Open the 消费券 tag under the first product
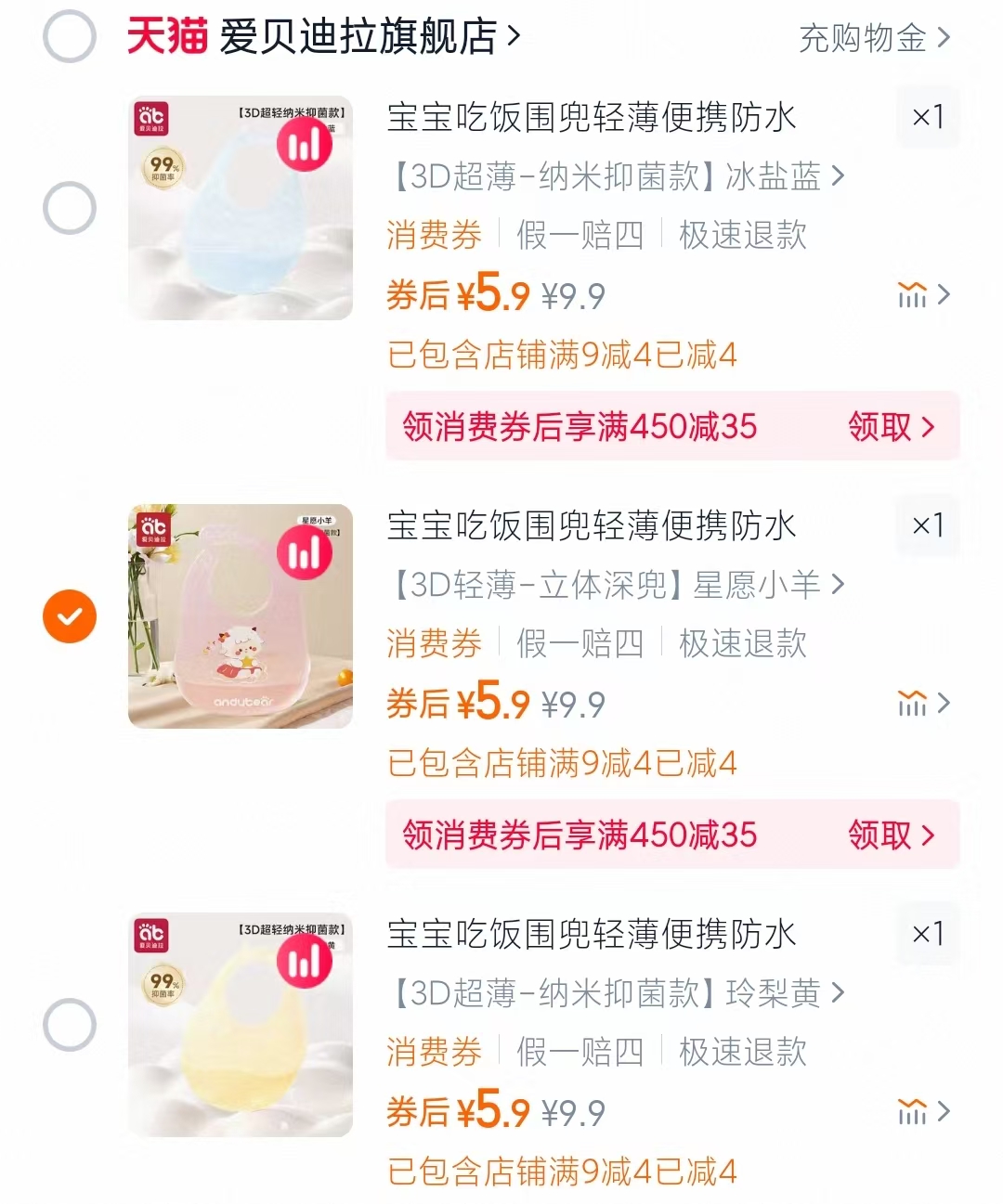 (x=433, y=236)
